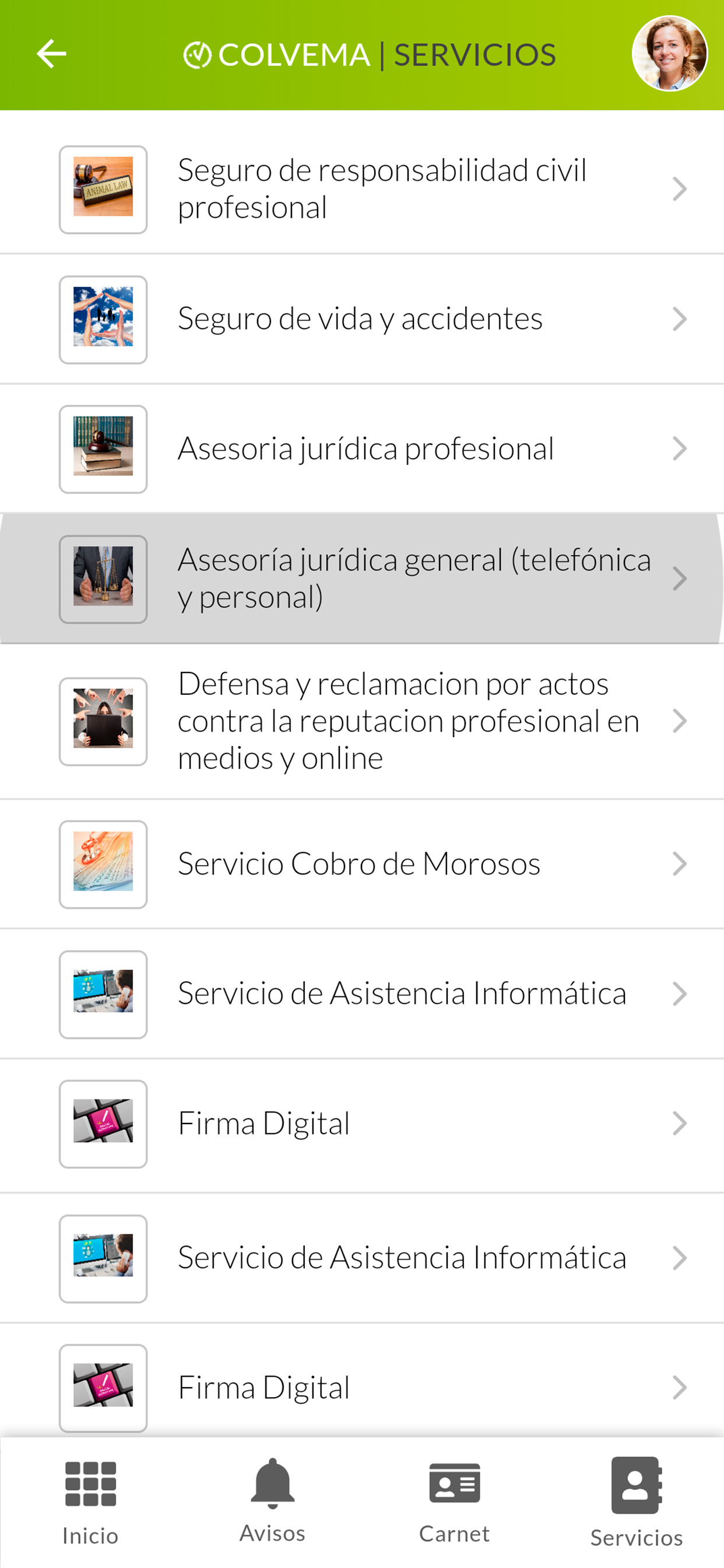The image size is (724, 1568).
Task: Open Servicio Cobro de Morosos
Action: click(x=362, y=864)
